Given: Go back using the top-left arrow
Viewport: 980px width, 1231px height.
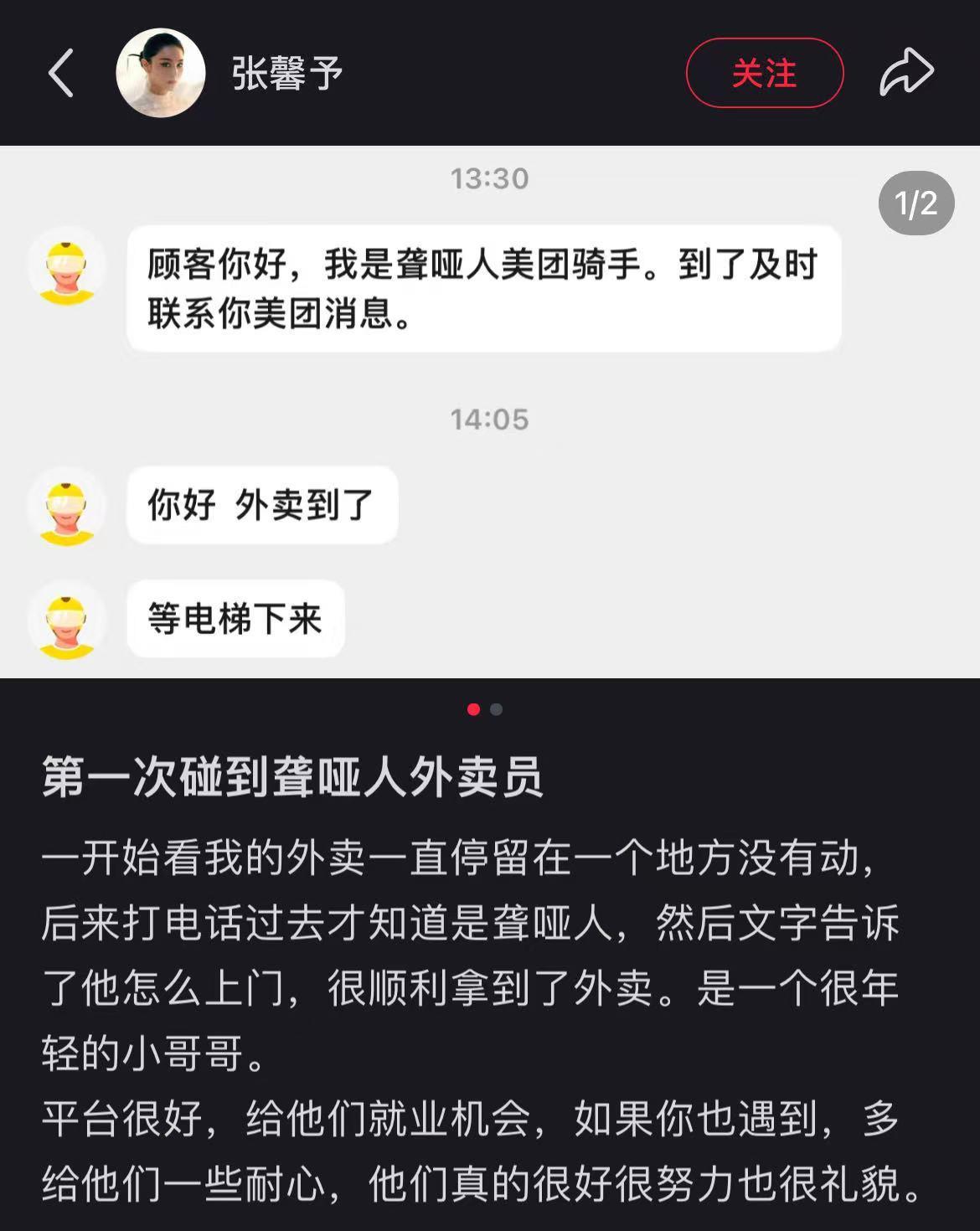Looking at the screenshot, I should point(61,73).
